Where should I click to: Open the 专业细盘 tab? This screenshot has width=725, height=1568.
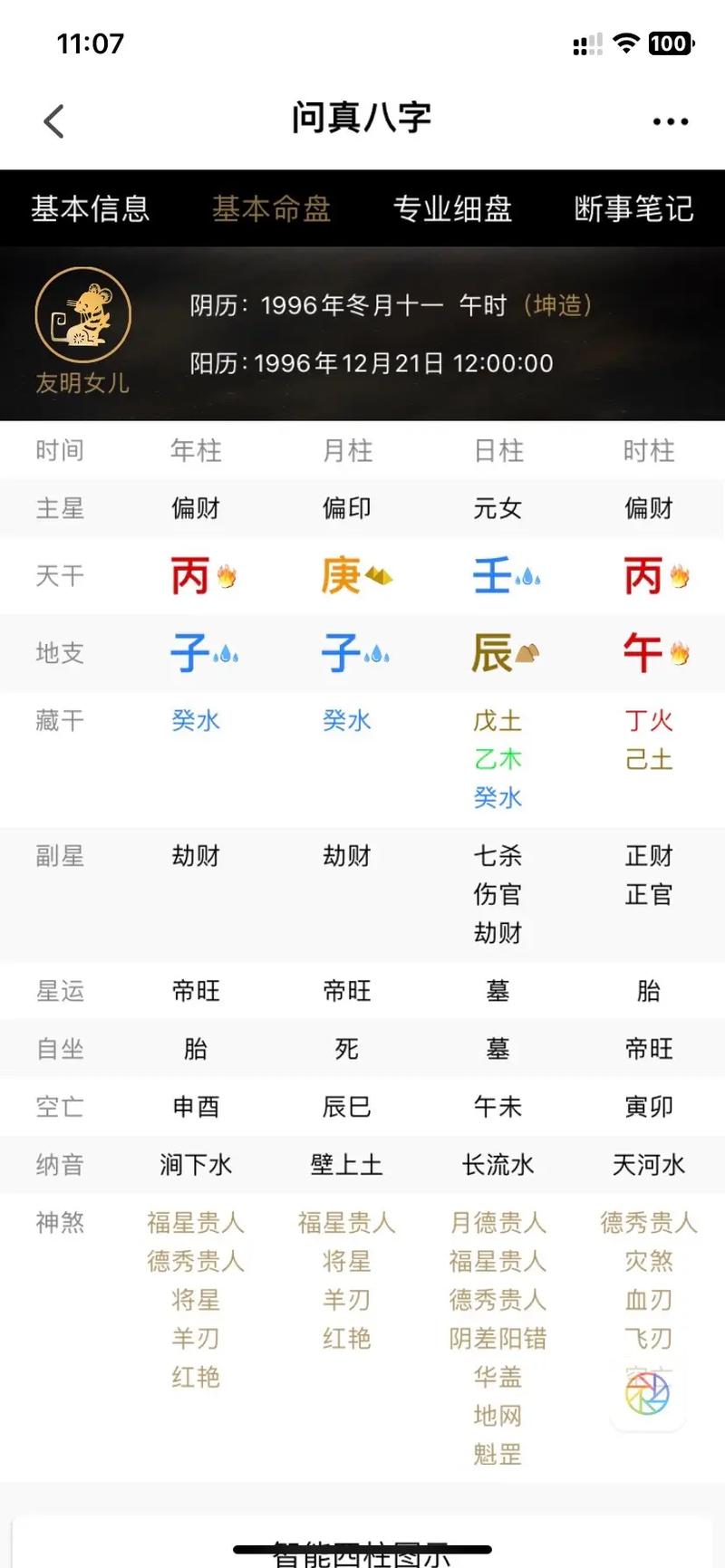[x=452, y=208]
